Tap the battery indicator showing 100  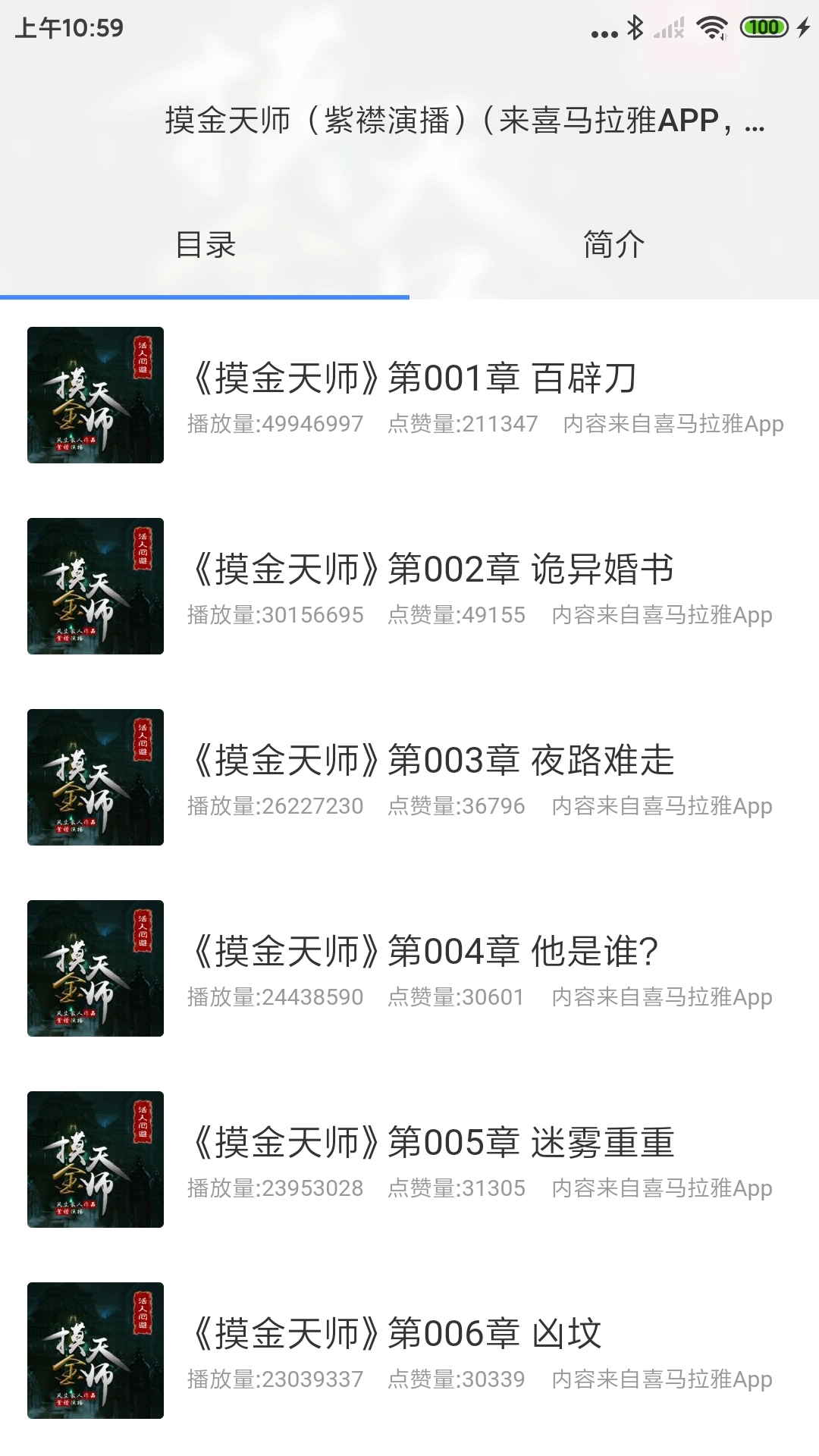[x=764, y=27]
